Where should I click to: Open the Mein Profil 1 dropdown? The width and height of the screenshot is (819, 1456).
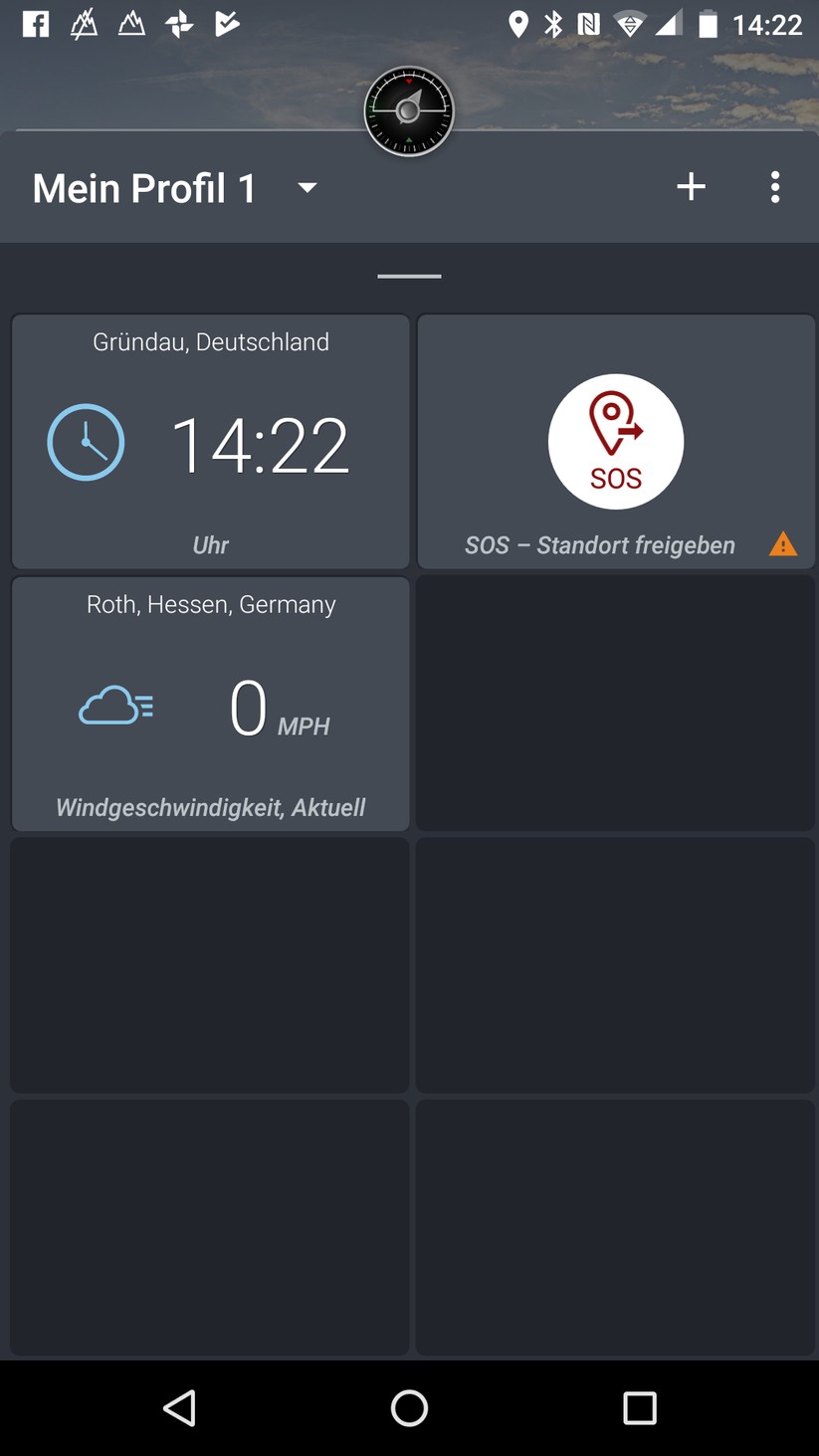(x=307, y=188)
